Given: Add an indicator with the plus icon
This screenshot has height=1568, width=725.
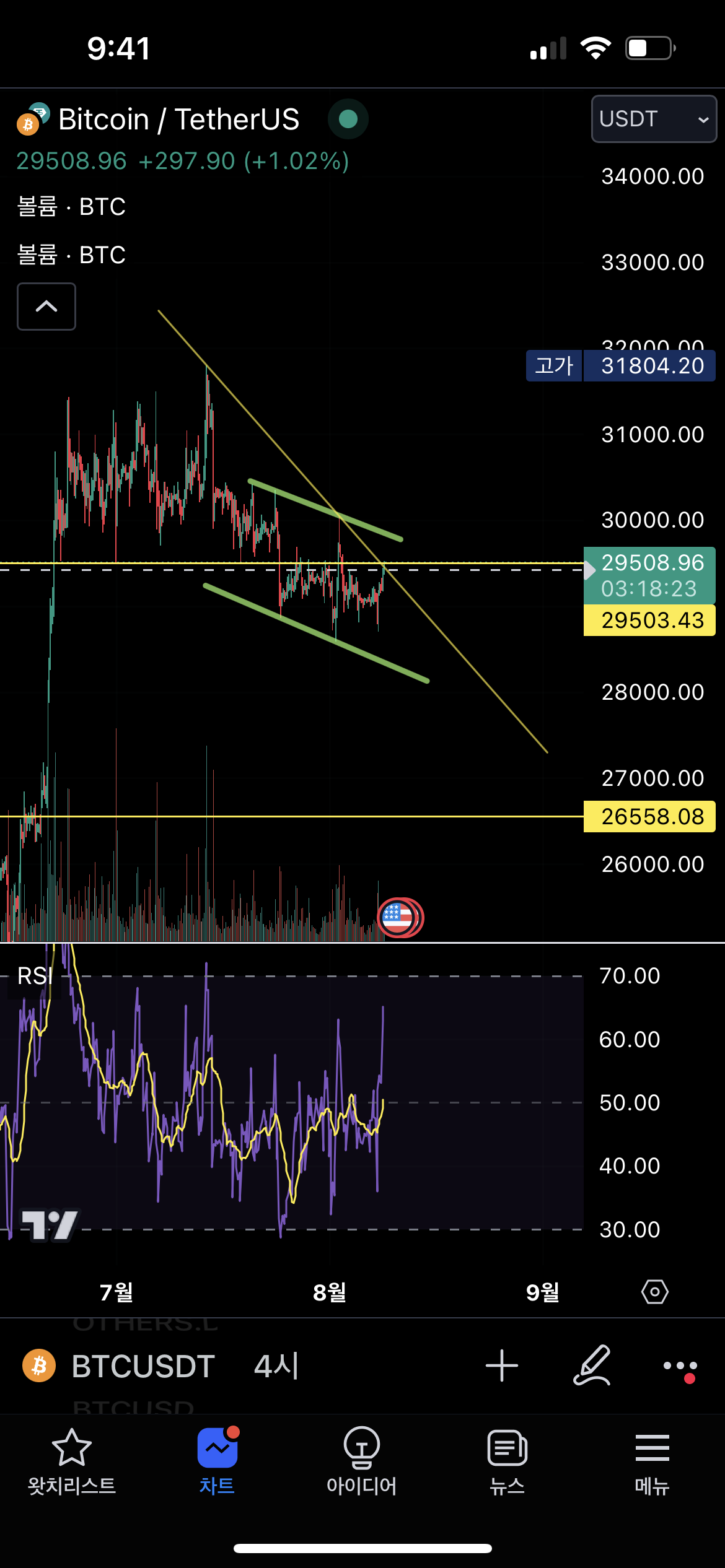Looking at the screenshot, I should pos(501,1366).
